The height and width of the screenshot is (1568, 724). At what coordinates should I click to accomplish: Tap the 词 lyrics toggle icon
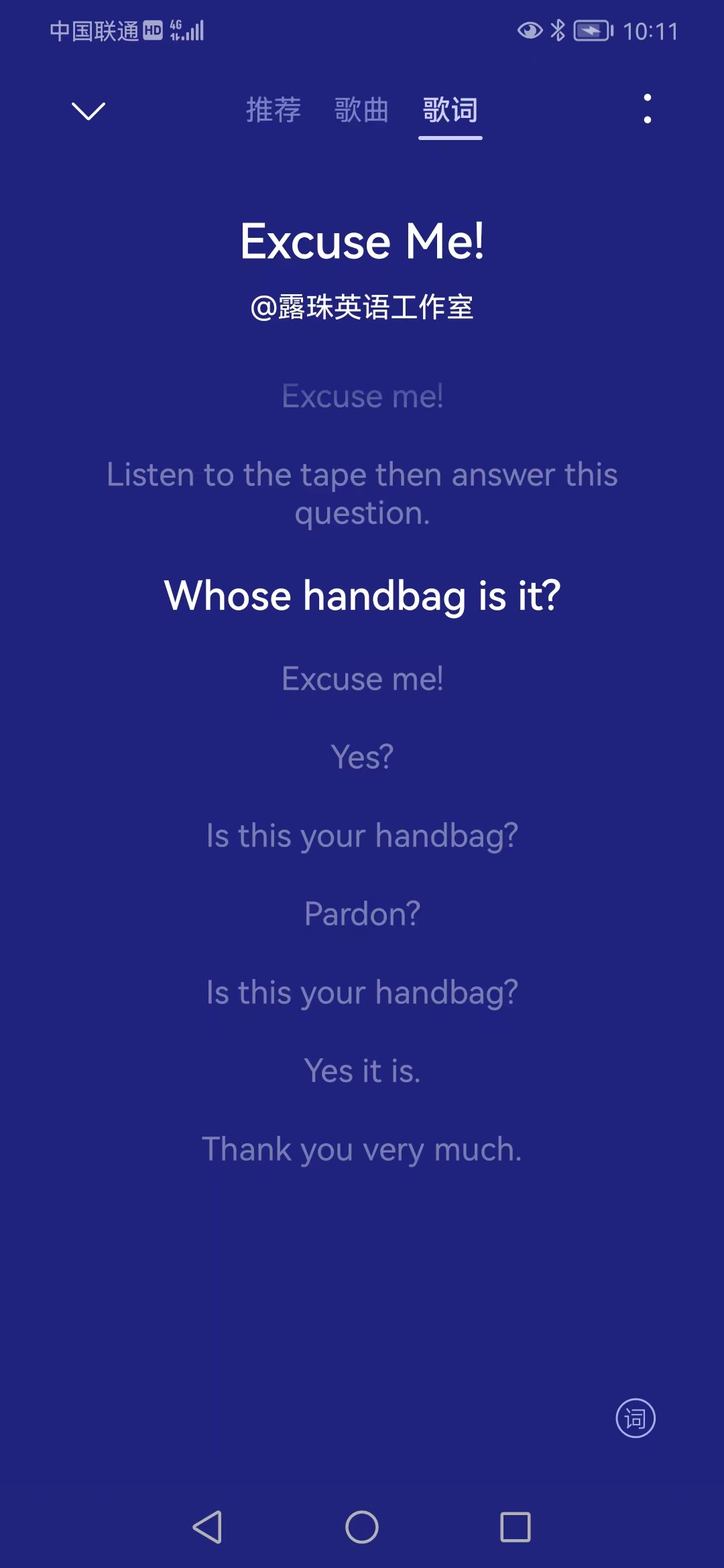pos(635,1419)
